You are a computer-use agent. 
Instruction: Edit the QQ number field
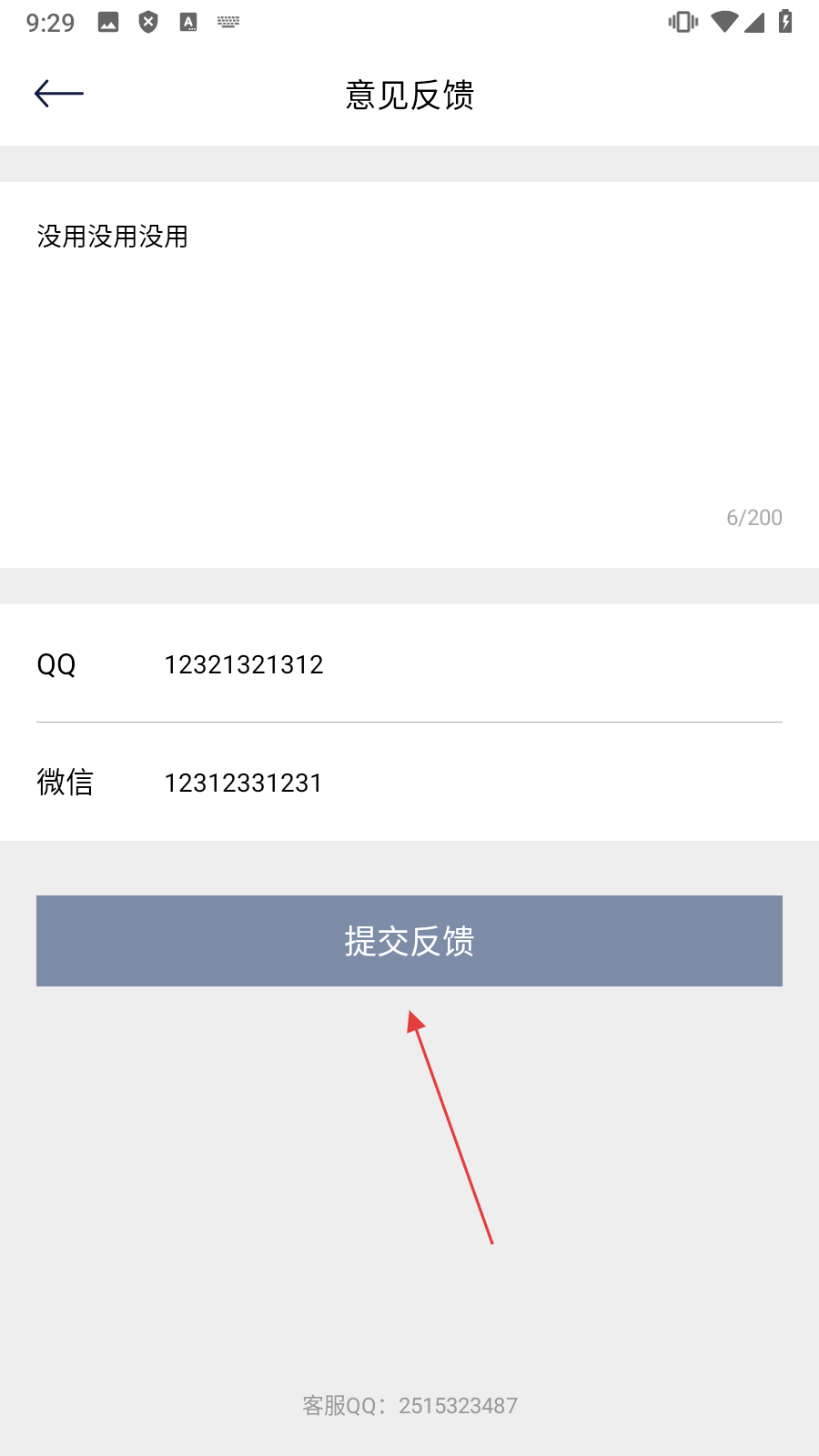[455, 664]
